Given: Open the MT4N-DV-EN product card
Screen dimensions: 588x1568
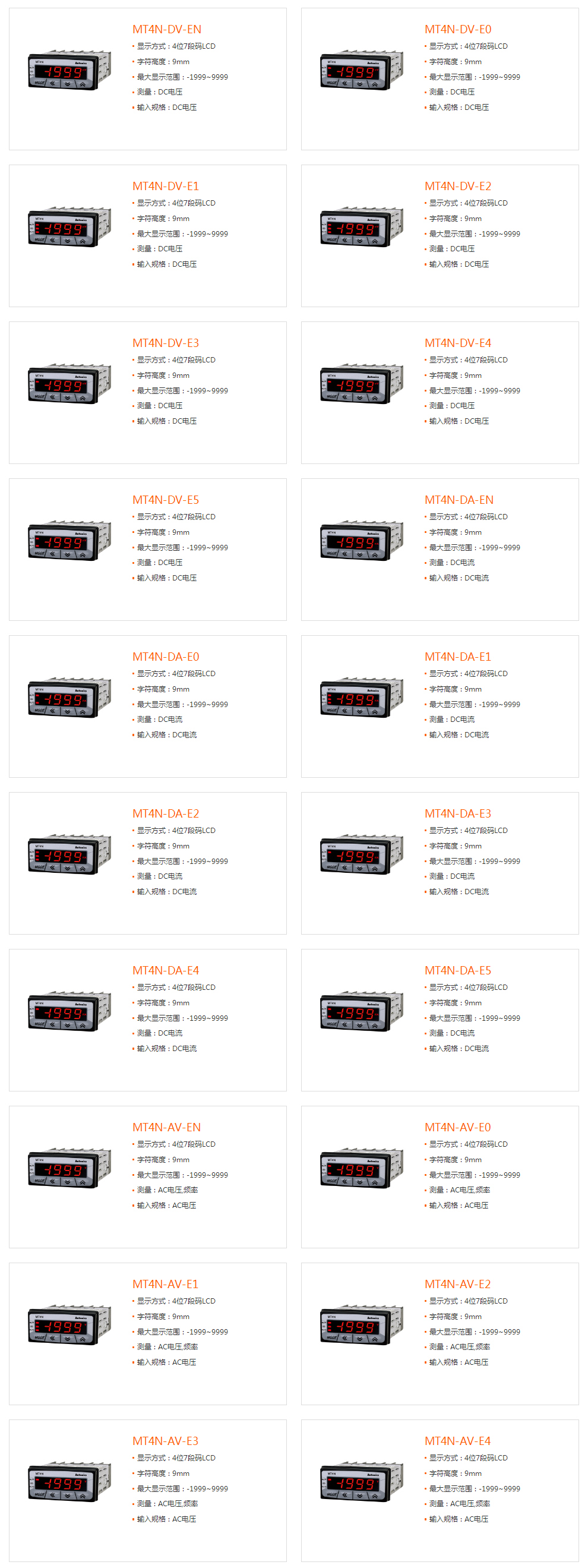Looking at the screenshot, I should click(x=167, y=29).
